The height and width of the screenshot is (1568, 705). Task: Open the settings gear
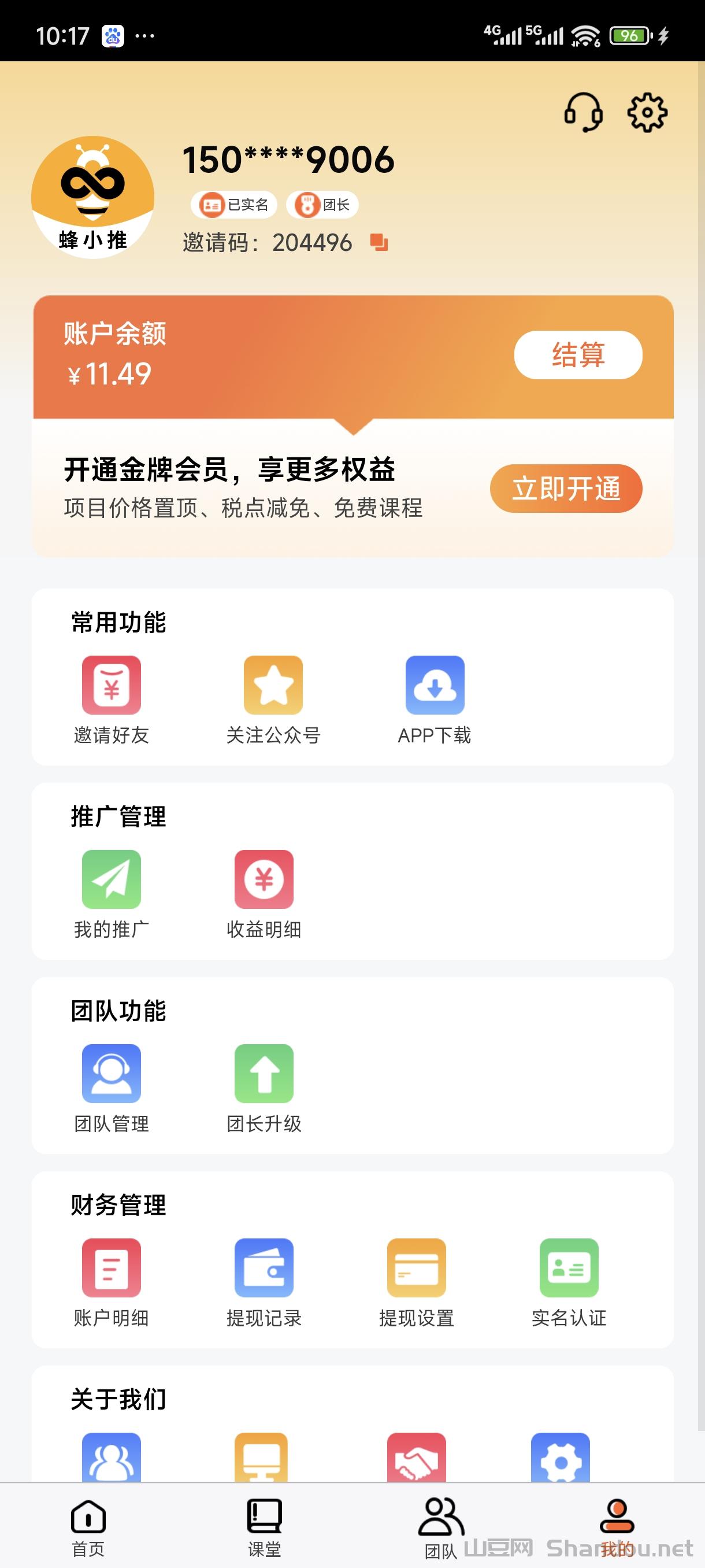(x=647, y=112)
